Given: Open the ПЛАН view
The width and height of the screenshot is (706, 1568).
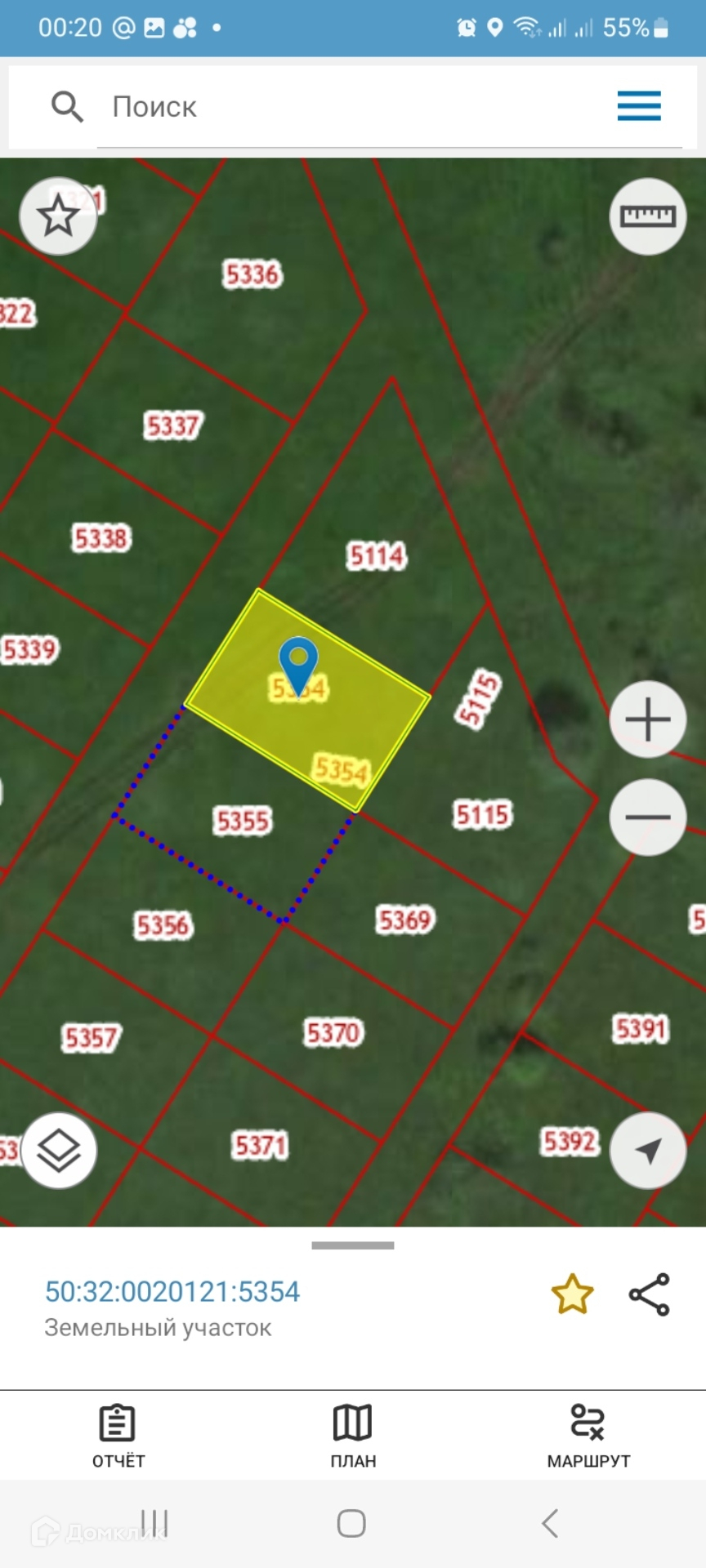Looking at the screenshot, I should [353, 1436].
